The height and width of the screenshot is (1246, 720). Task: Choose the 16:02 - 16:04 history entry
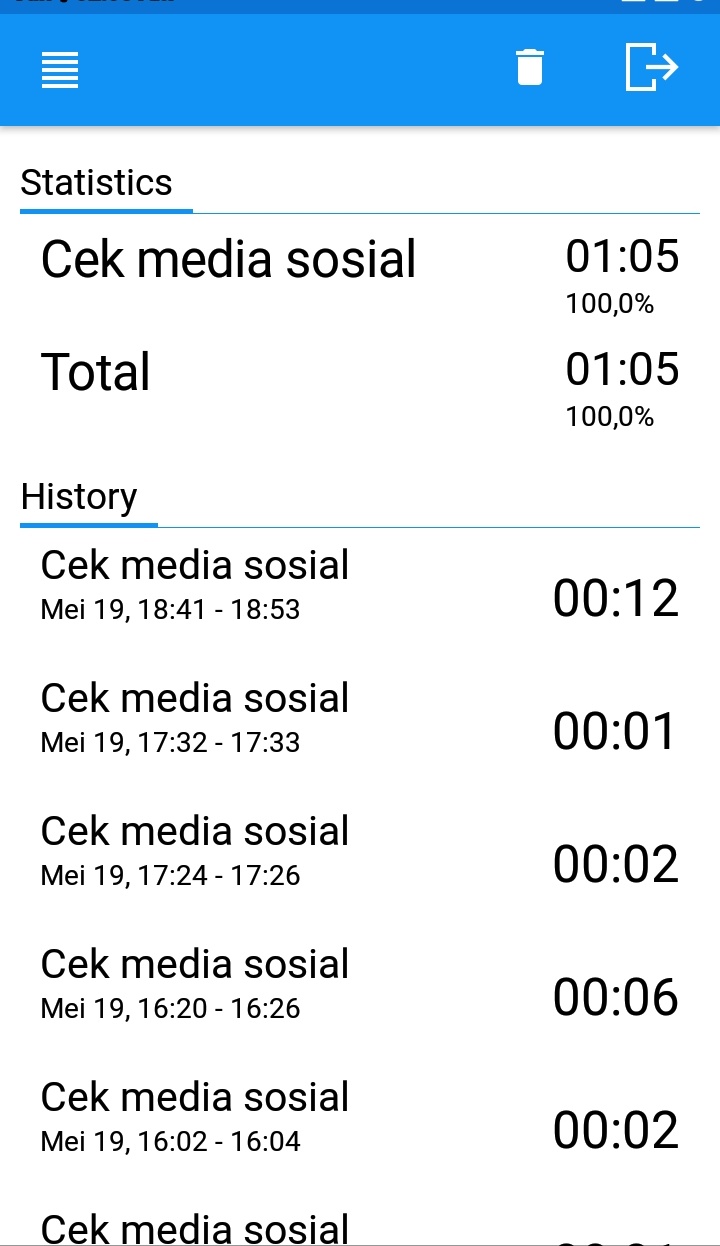click(360, 1118)
